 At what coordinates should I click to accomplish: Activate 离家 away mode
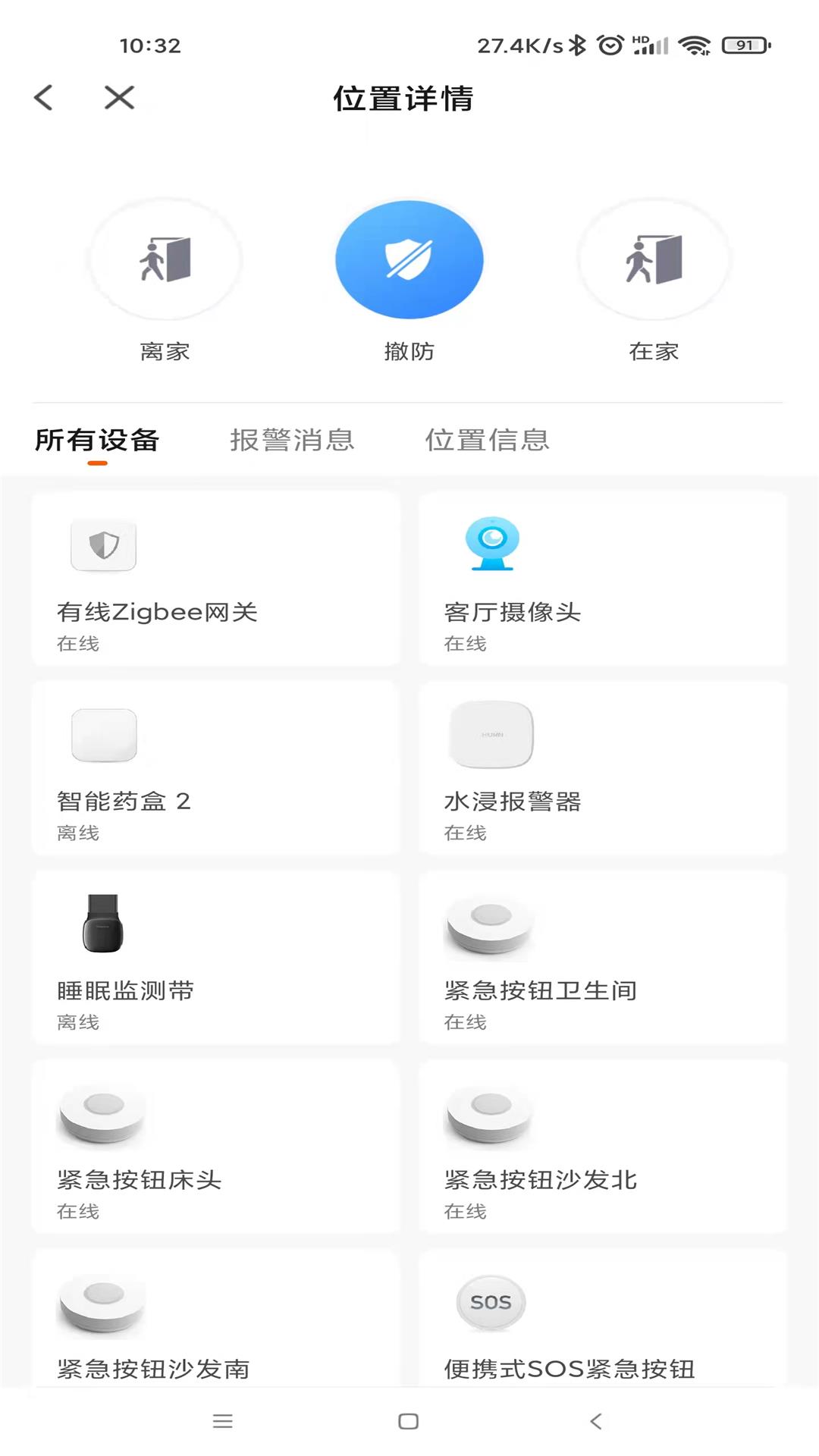tap(165, 260)
